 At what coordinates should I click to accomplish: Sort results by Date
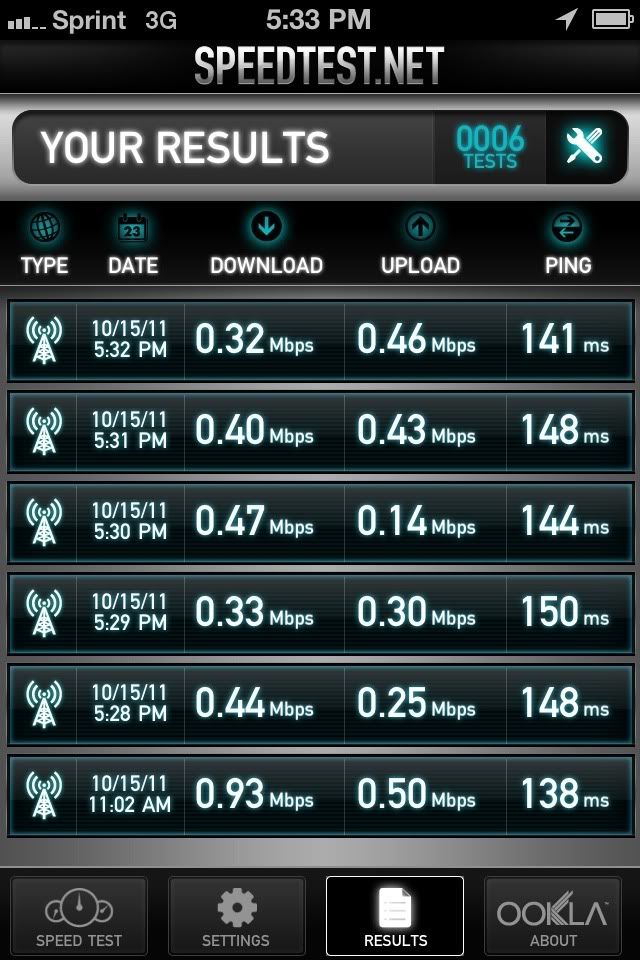[133, 246]
